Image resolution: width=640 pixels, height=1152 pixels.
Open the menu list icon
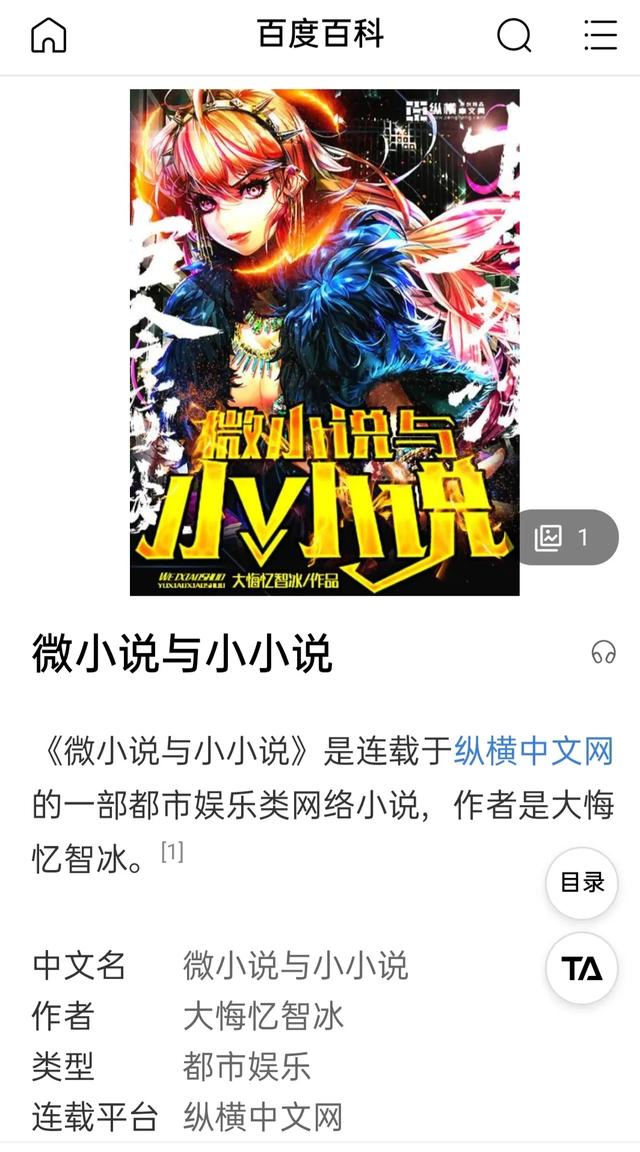(x=600, y=35)
